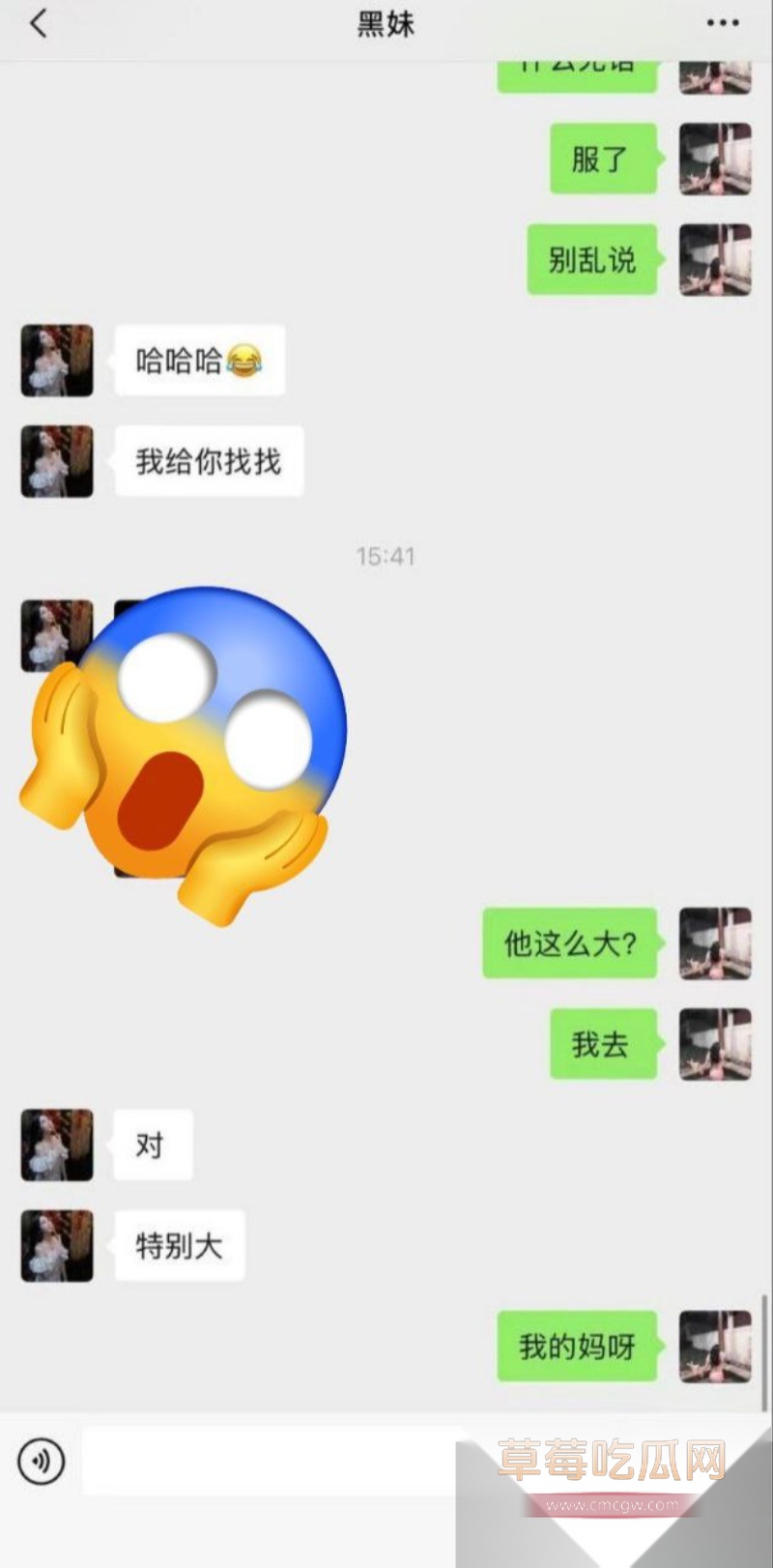Tap the 哈哈哈 message with laughing emoji
The height and width of the screenshot is (1568, 773).
(199, 361)
